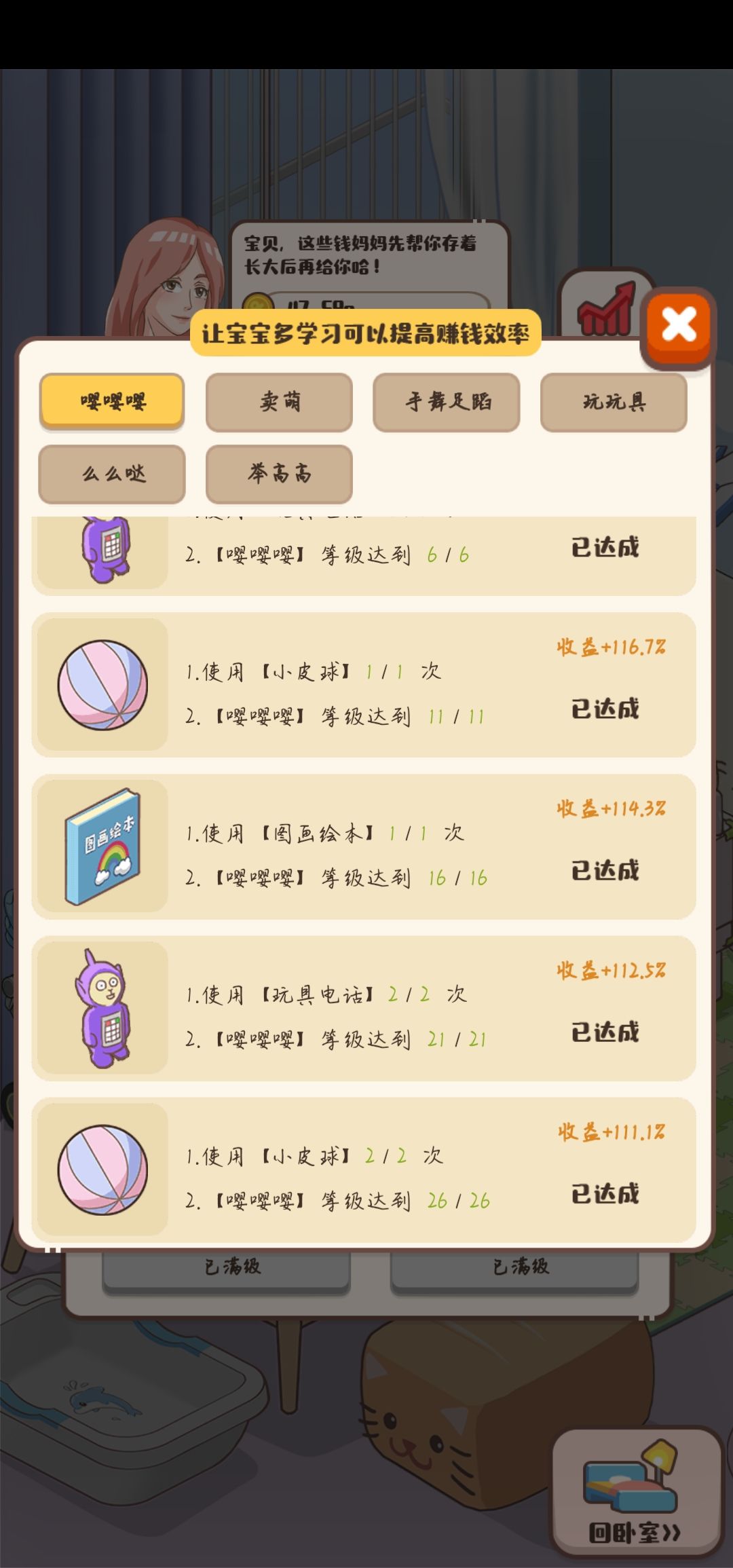The height and width of the screenshot is (1568, 733).
Task: Switch to the 卖萌 tab
Action: click(279, 402)
